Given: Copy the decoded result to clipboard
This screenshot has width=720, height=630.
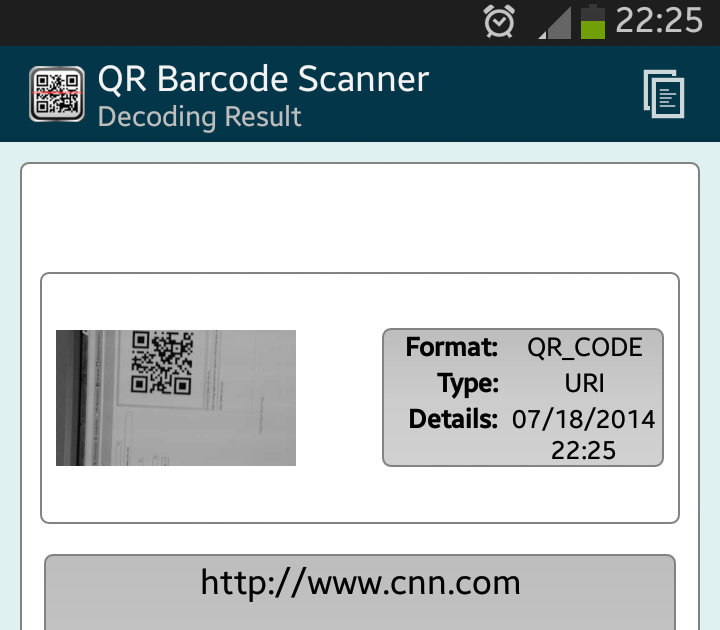Looking at the screenshot, I should point(664,95).
